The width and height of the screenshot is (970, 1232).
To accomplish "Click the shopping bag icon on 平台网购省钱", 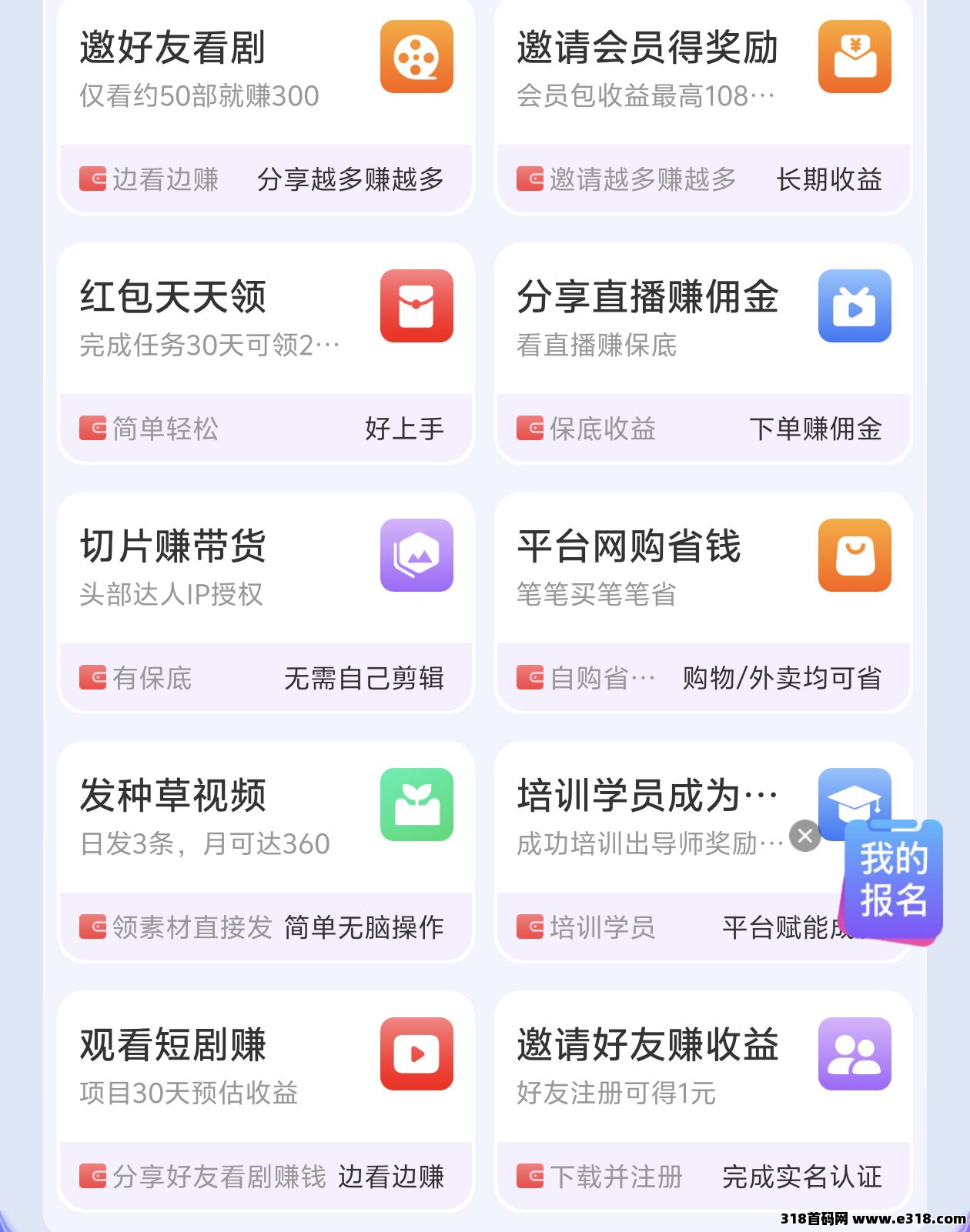I will click(855, 555).
